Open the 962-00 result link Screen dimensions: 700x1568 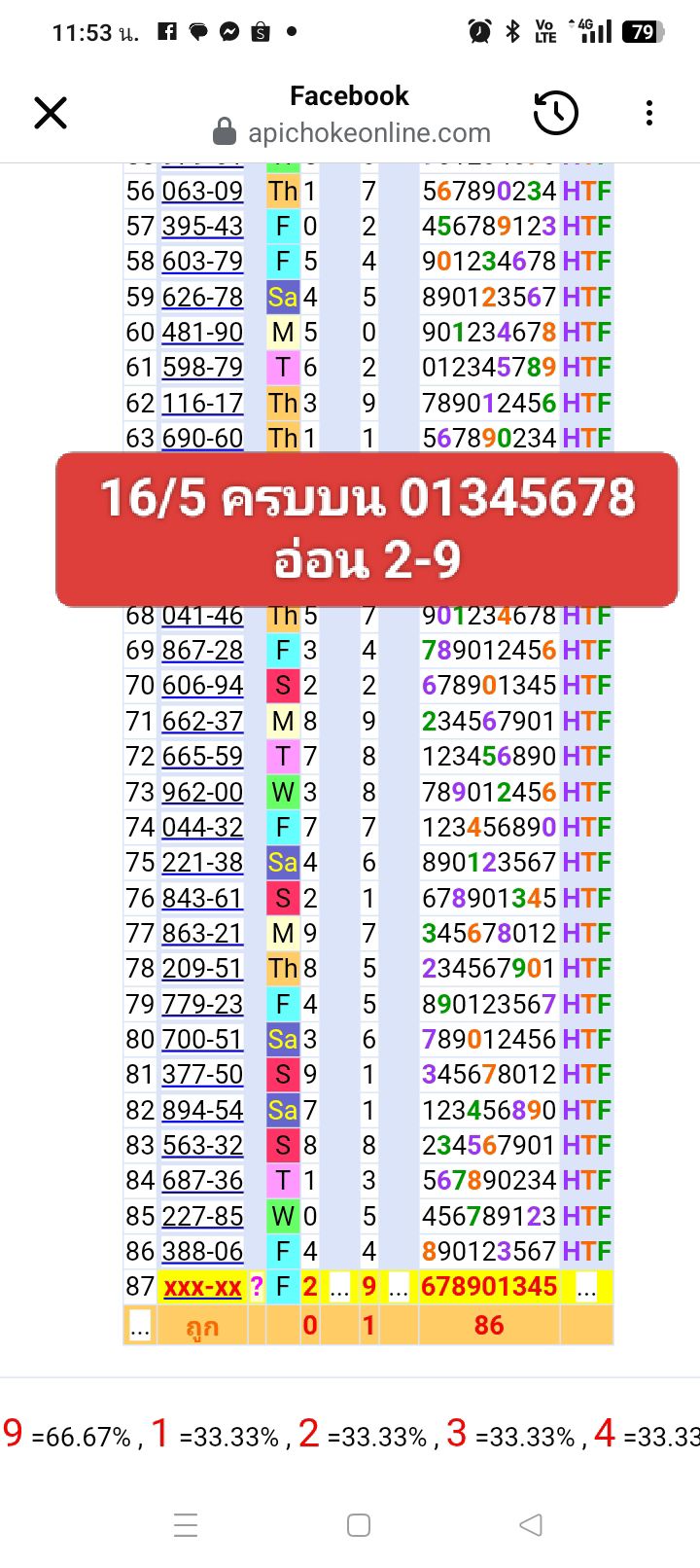[x=202, y=792]
